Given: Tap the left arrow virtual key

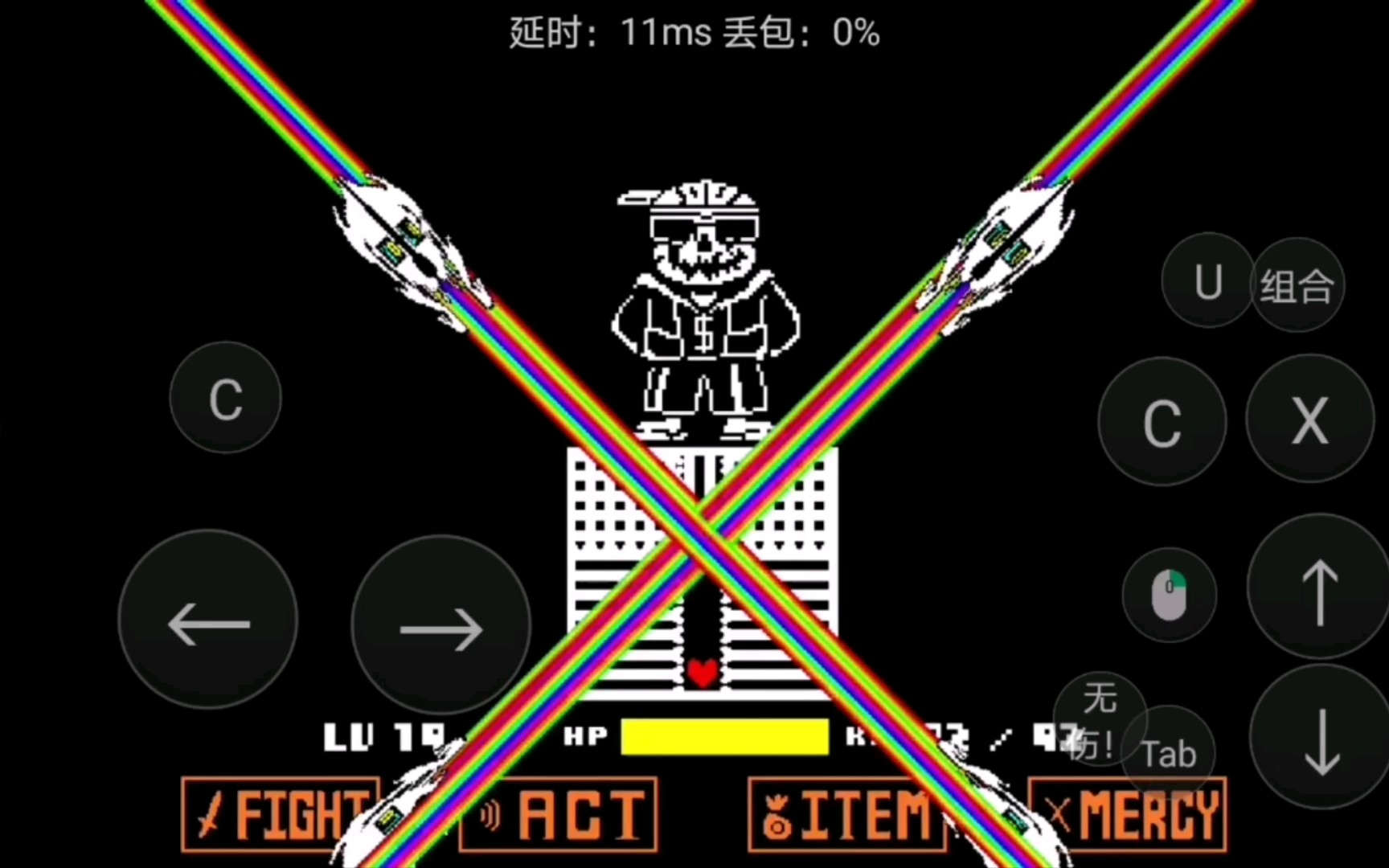Looking at the screenshot, I should [208, 620].
